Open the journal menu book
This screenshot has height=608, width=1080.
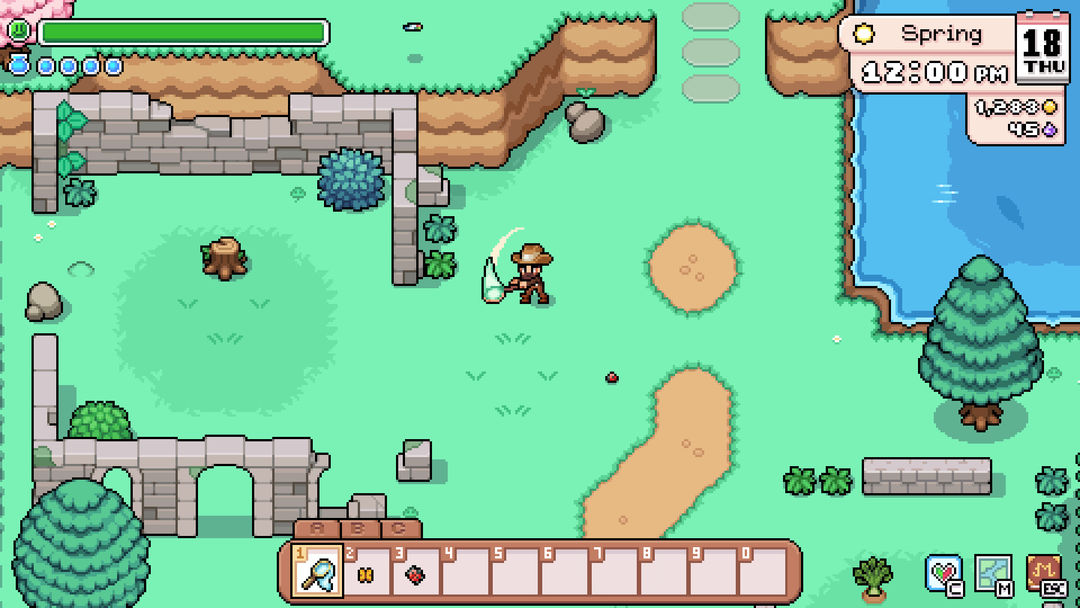(x=1044, y=574)
